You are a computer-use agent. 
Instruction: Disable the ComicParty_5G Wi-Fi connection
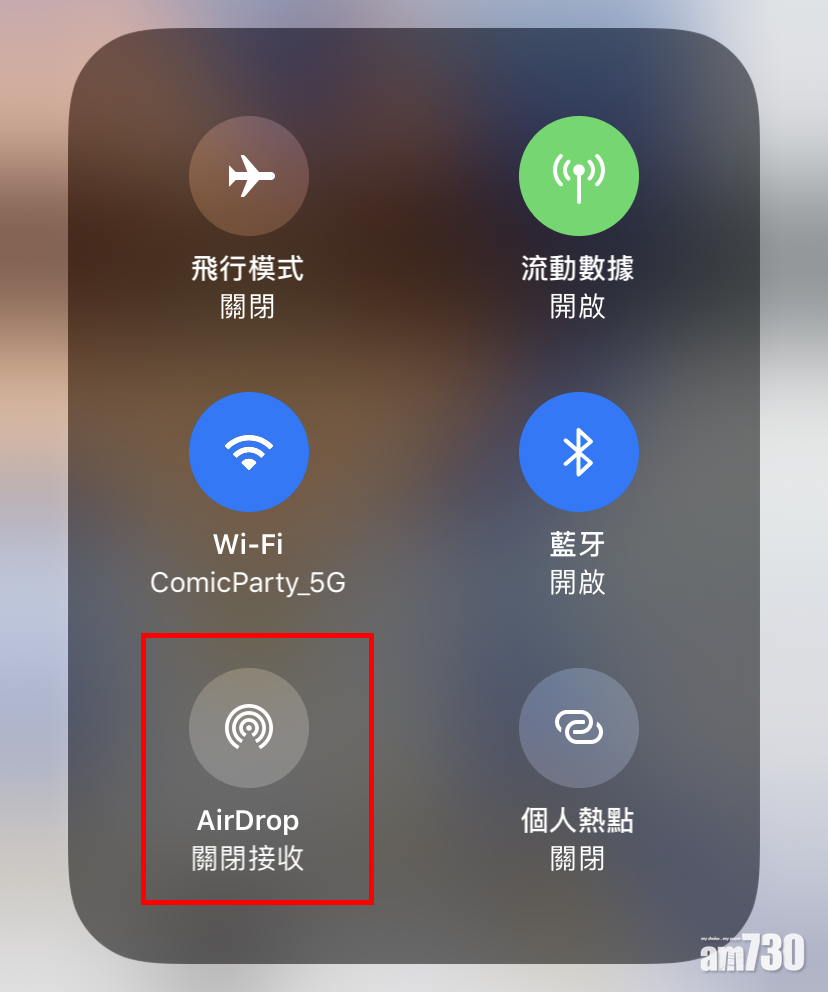click(248, 452)
